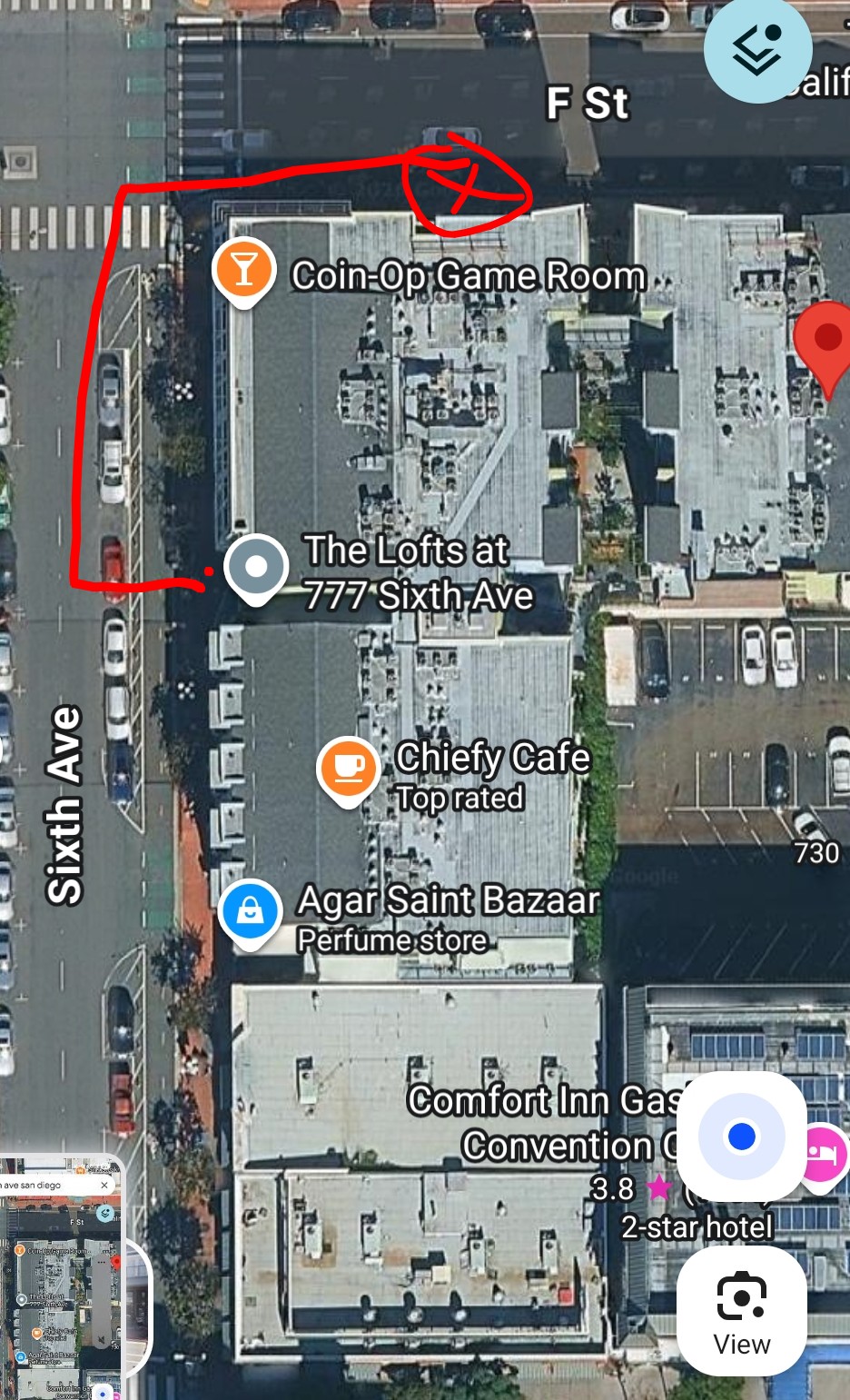Screen dimensions: 850x1400
Task: Select the Coin-Op Game Room marker
Action: [243, 272]
